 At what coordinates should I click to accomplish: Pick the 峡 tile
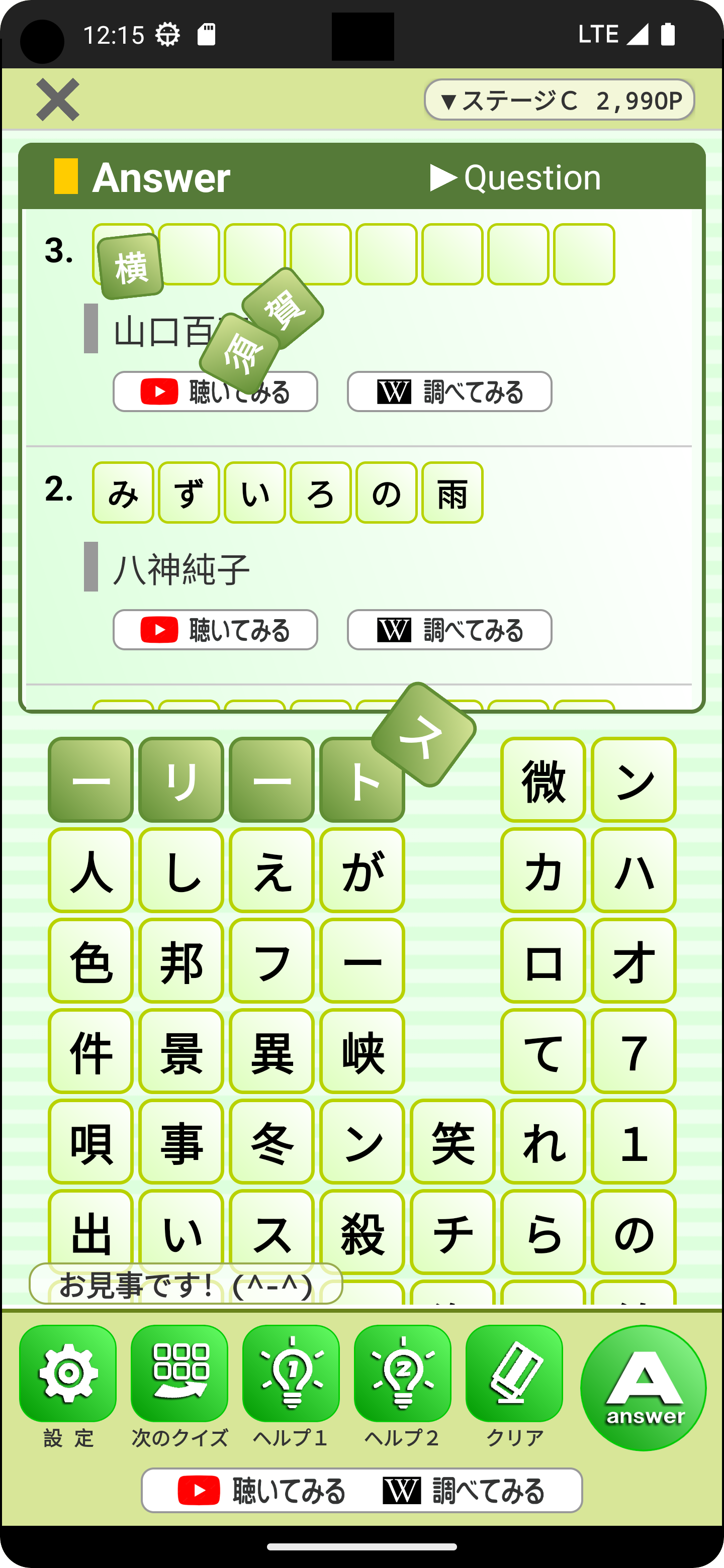pyautogui.click(x=361, y=1051)
